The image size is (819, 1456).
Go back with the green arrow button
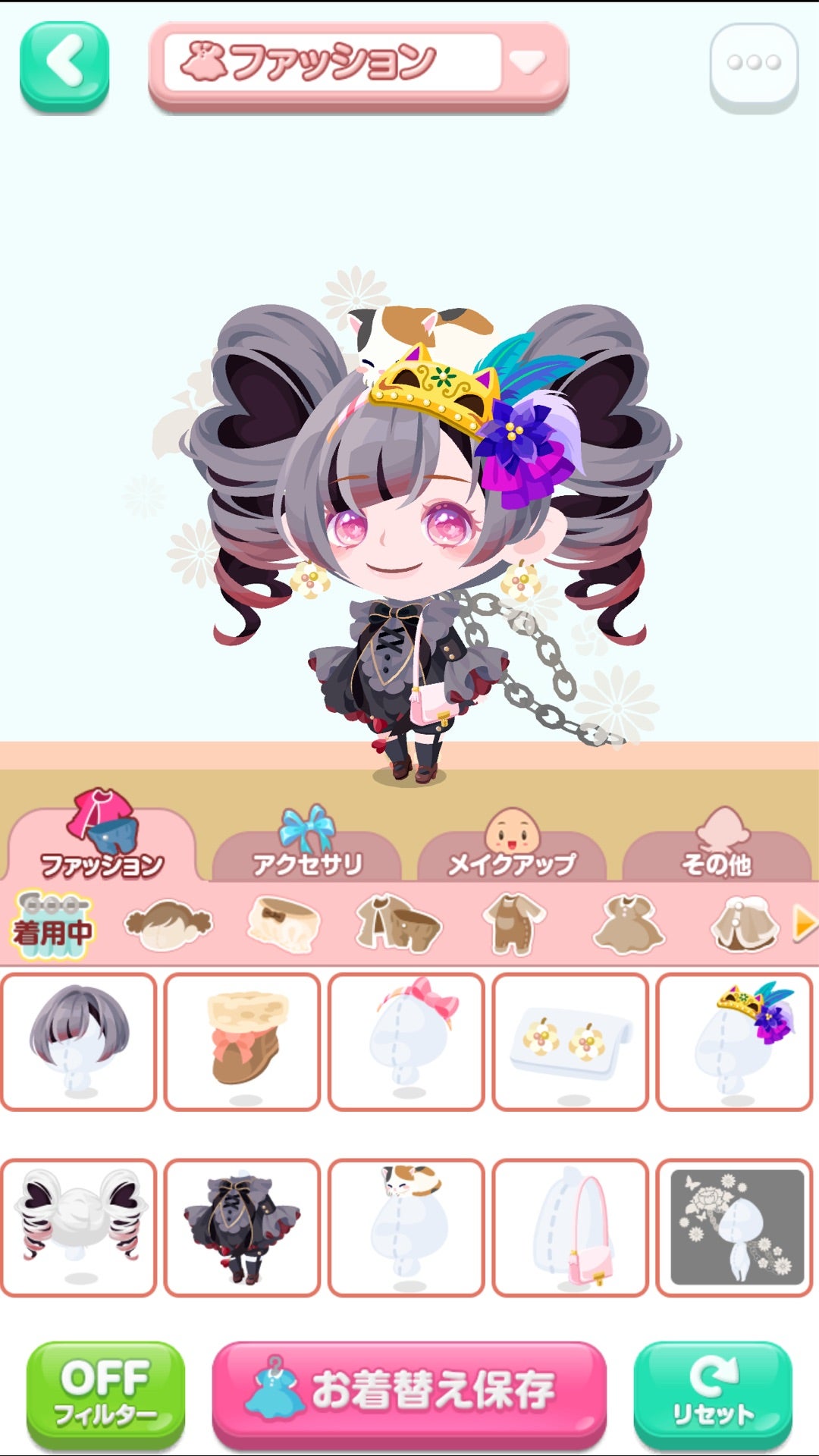point(64,65)
